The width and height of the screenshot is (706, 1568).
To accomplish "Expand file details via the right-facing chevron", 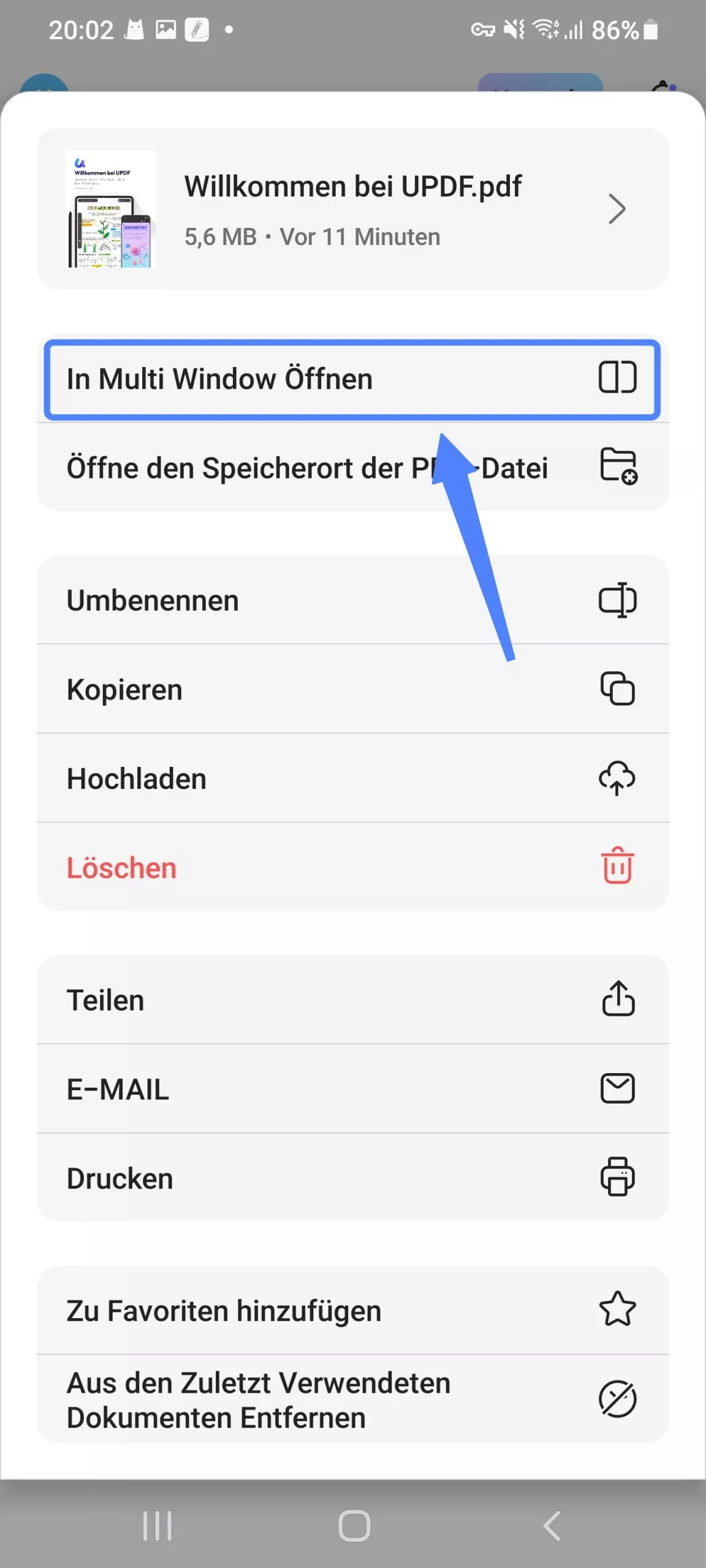I will click(617, 208).
